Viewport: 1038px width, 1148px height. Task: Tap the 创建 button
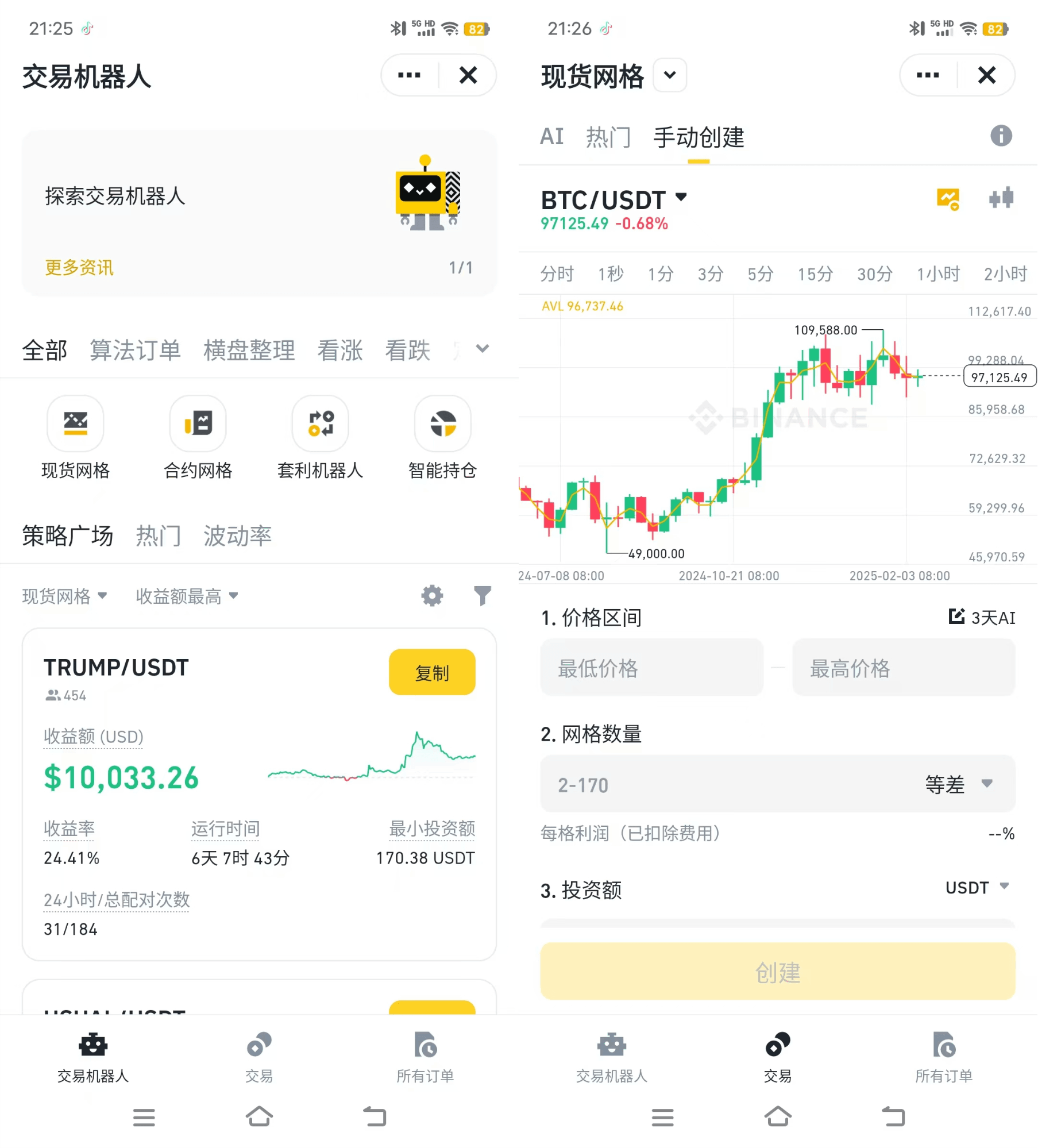[777, 972]
